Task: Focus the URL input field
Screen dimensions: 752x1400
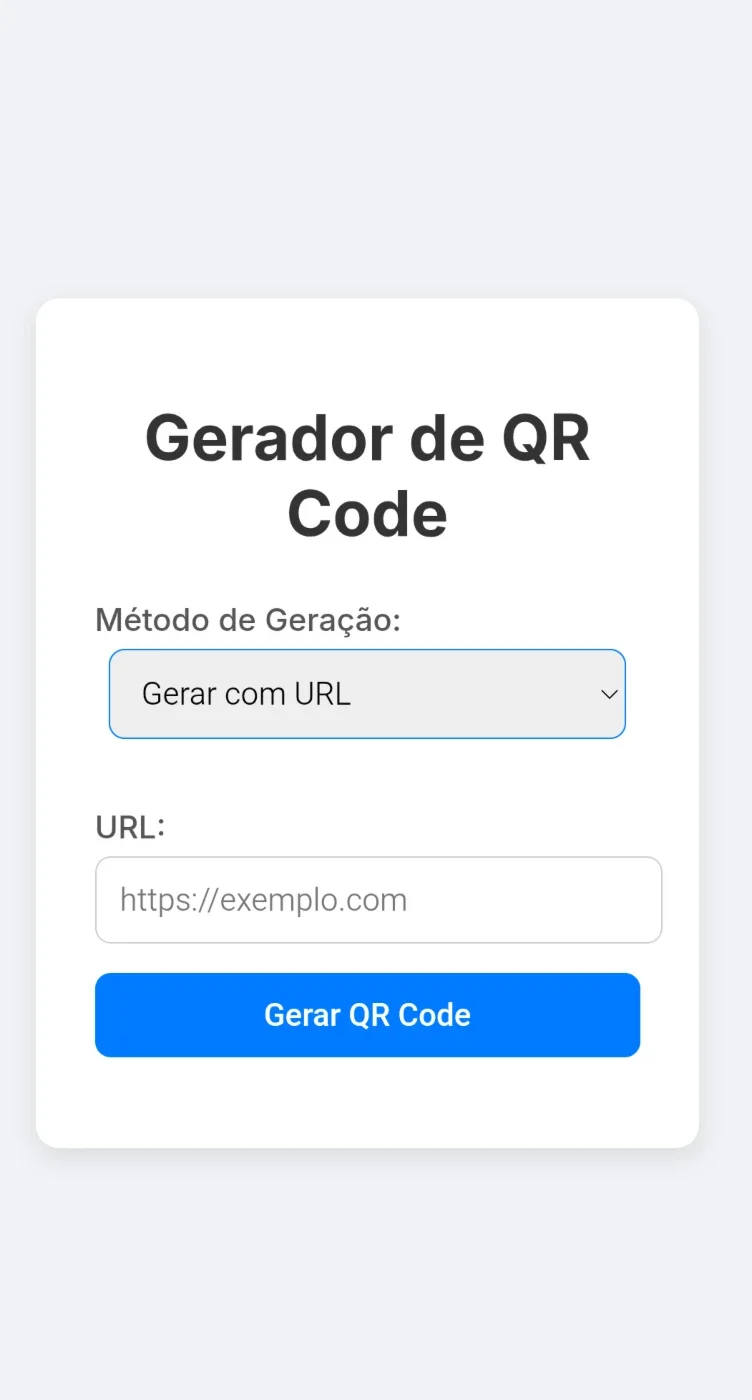Action: (x=378, y=900)
